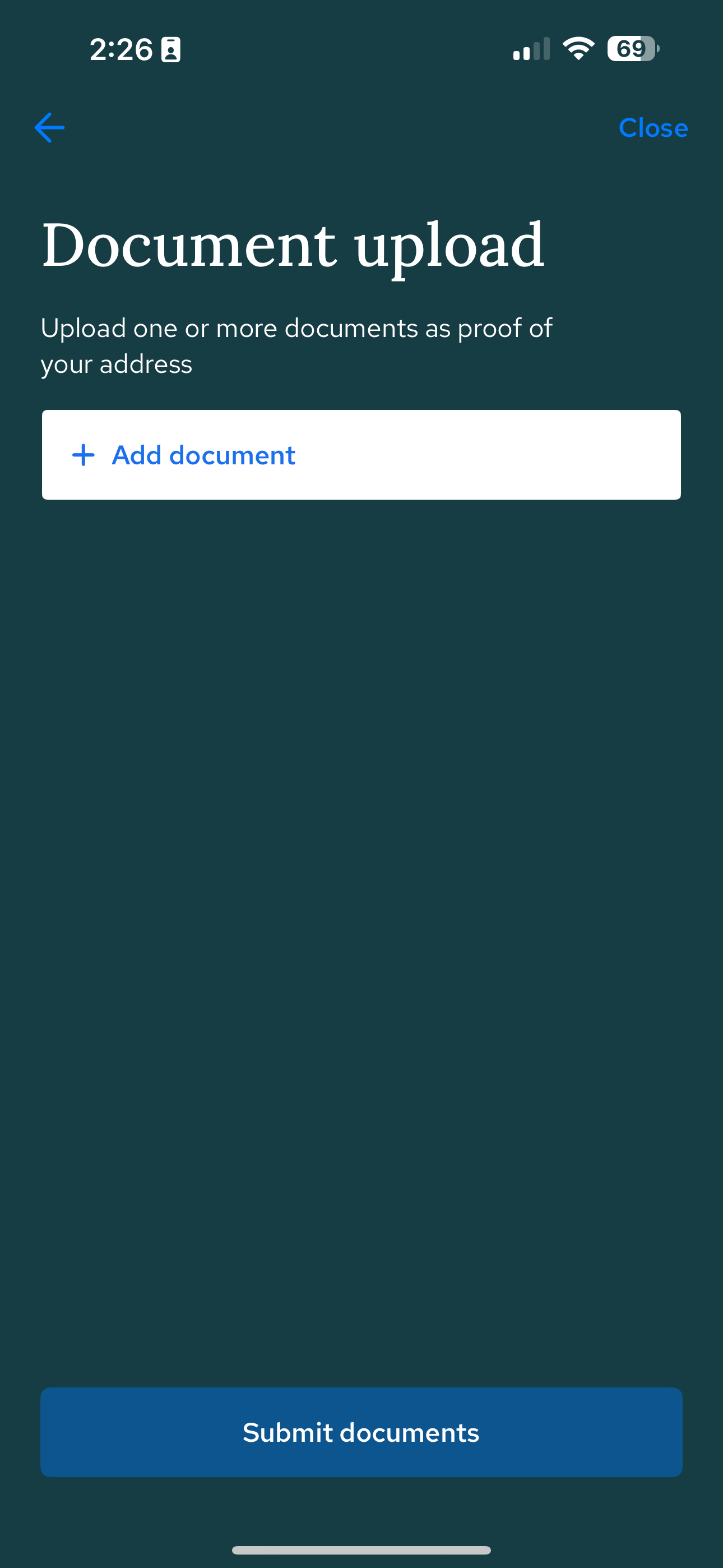
Task: Close the document upload screen
Action: [652, 128]
